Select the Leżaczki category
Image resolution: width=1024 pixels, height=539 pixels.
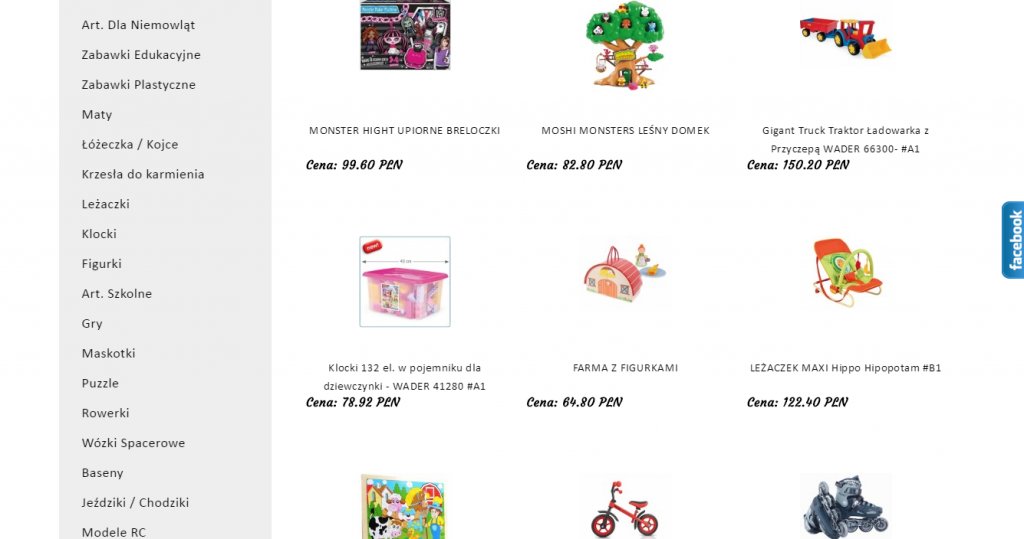(105, 204)
